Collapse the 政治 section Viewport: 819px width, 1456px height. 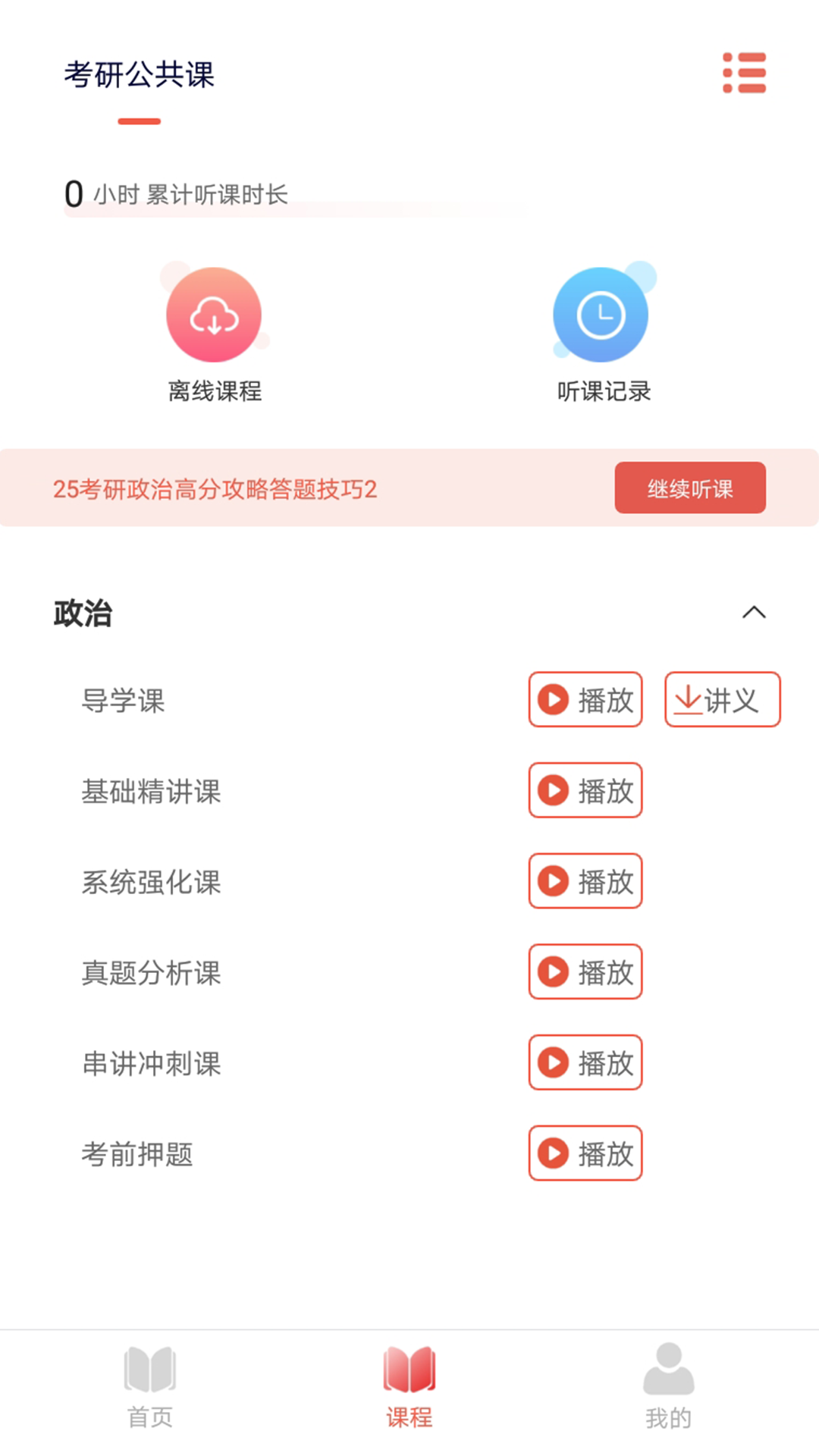pyautogui.click(x=753, y=613)
